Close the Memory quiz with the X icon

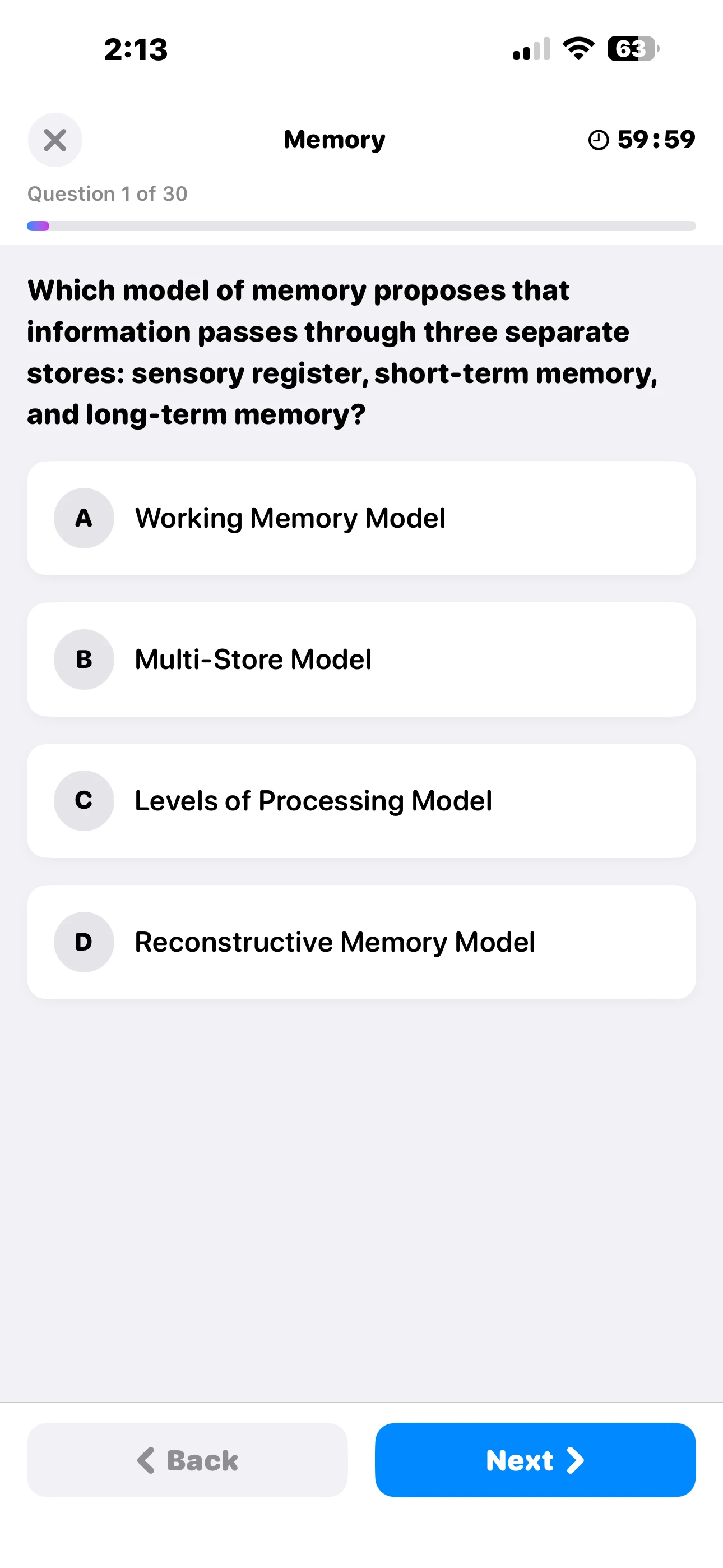tap(55, 140)
